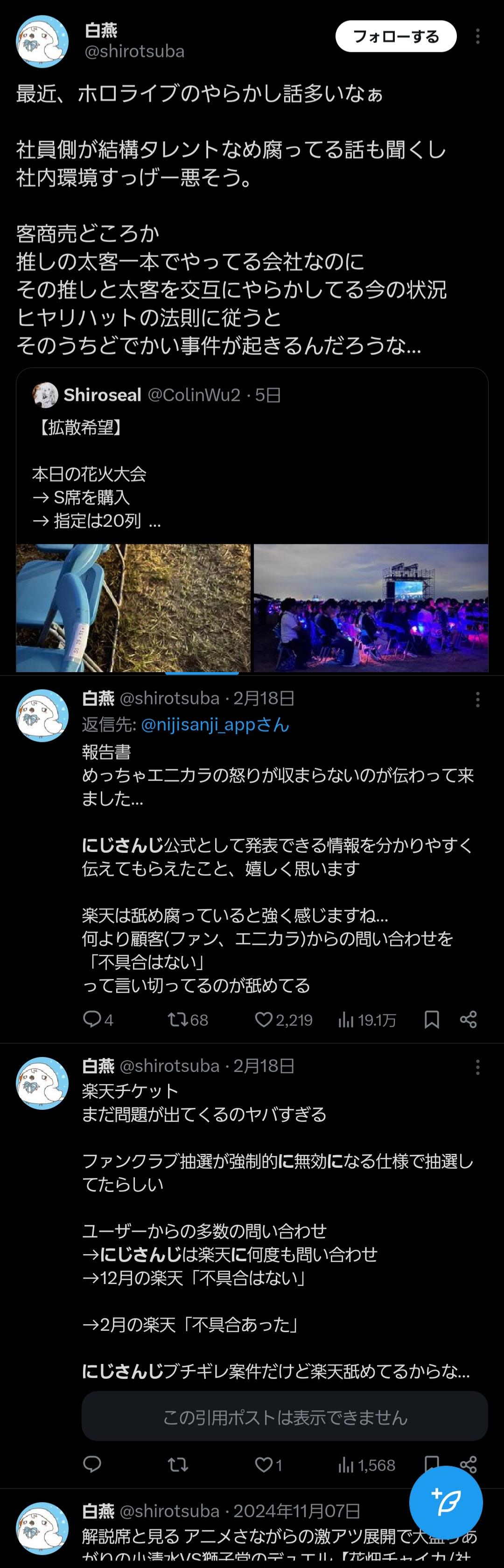This screenshot has width=504, height=1568.
Task: Open overflow menu on the 楽天チケット post
Action: click(478, 1067)
